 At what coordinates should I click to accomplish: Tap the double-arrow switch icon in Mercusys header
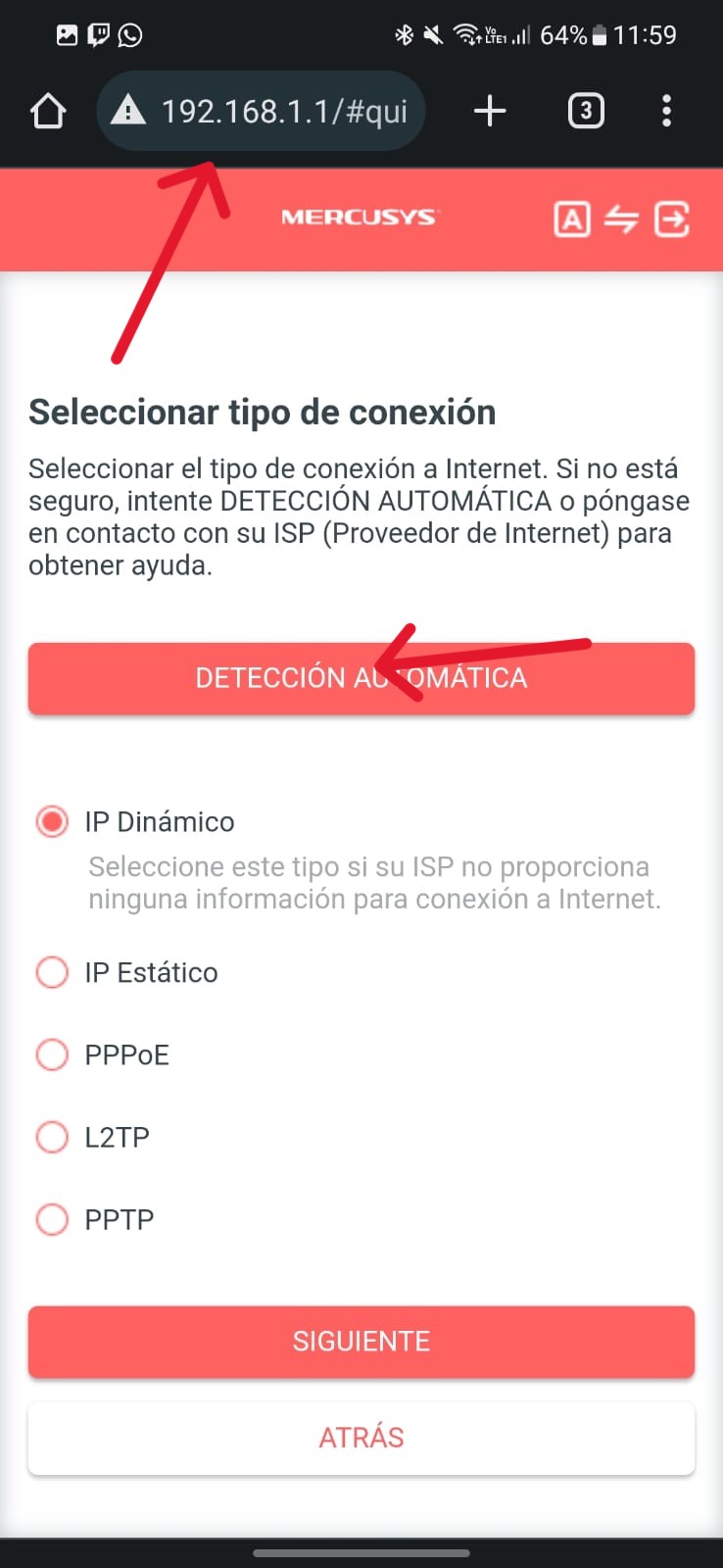[621, 220]
